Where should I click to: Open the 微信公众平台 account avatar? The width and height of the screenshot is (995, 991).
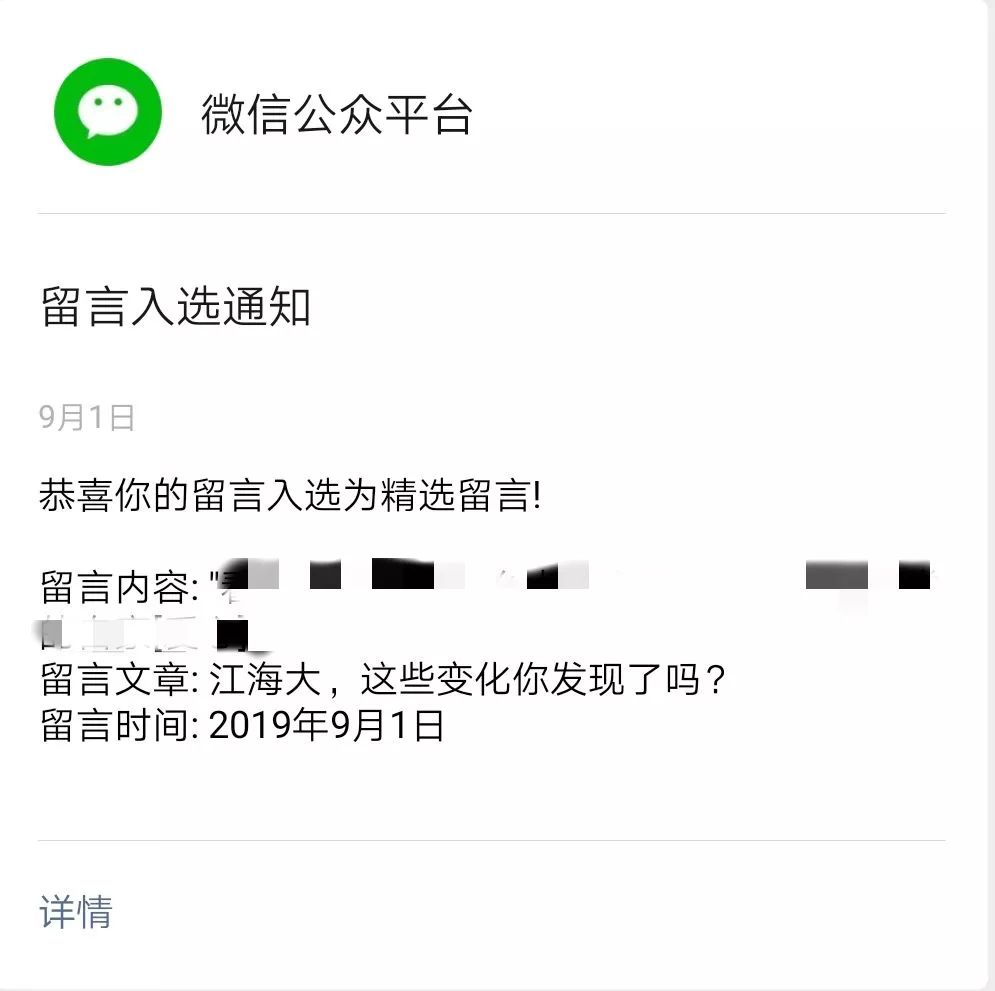[x=108, y=112]
